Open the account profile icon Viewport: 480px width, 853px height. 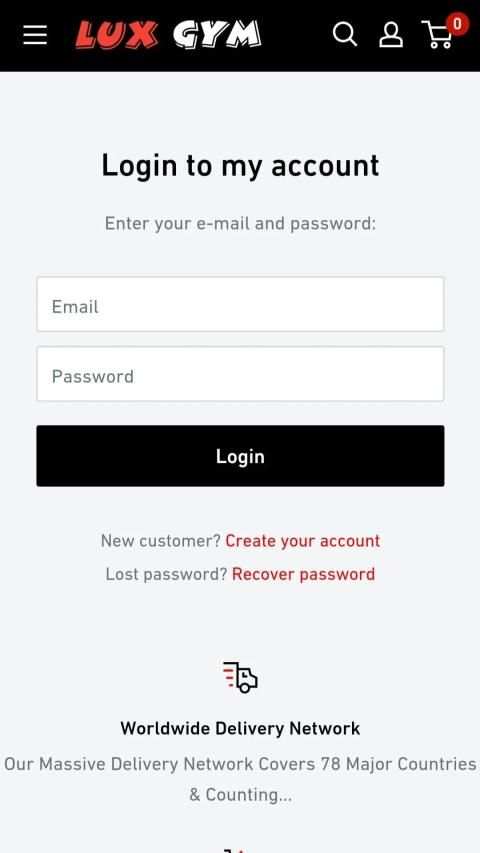(x=391, y=35)
